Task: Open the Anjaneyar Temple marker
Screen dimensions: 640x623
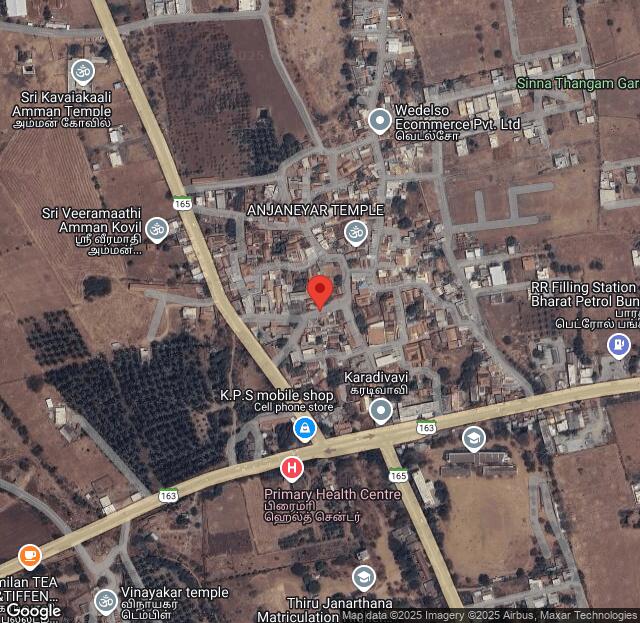Action: 354,232
